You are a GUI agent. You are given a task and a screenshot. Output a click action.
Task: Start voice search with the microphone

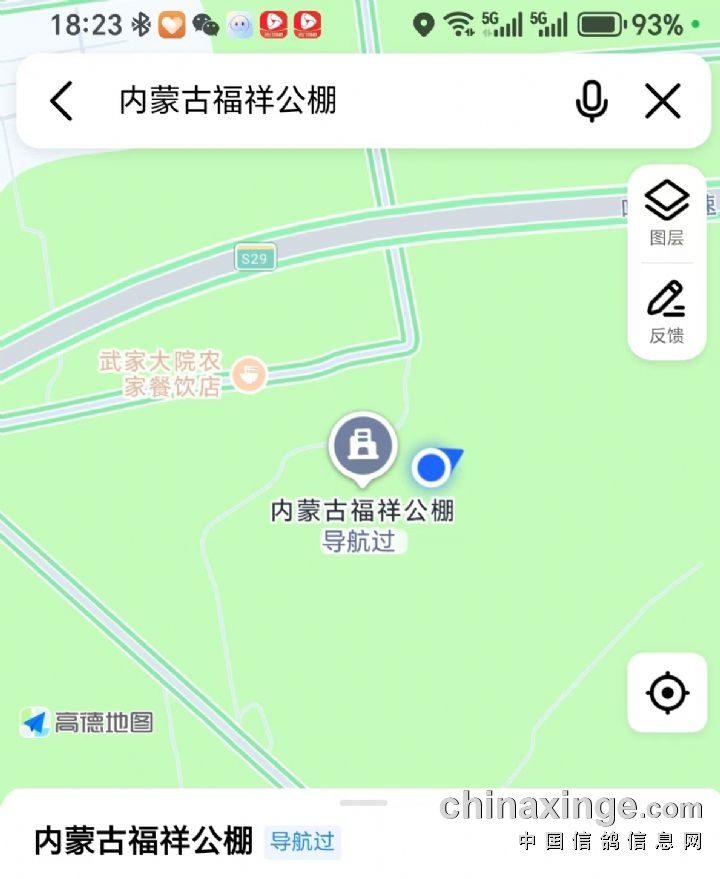pyautogui.click(x=592, y=101)
